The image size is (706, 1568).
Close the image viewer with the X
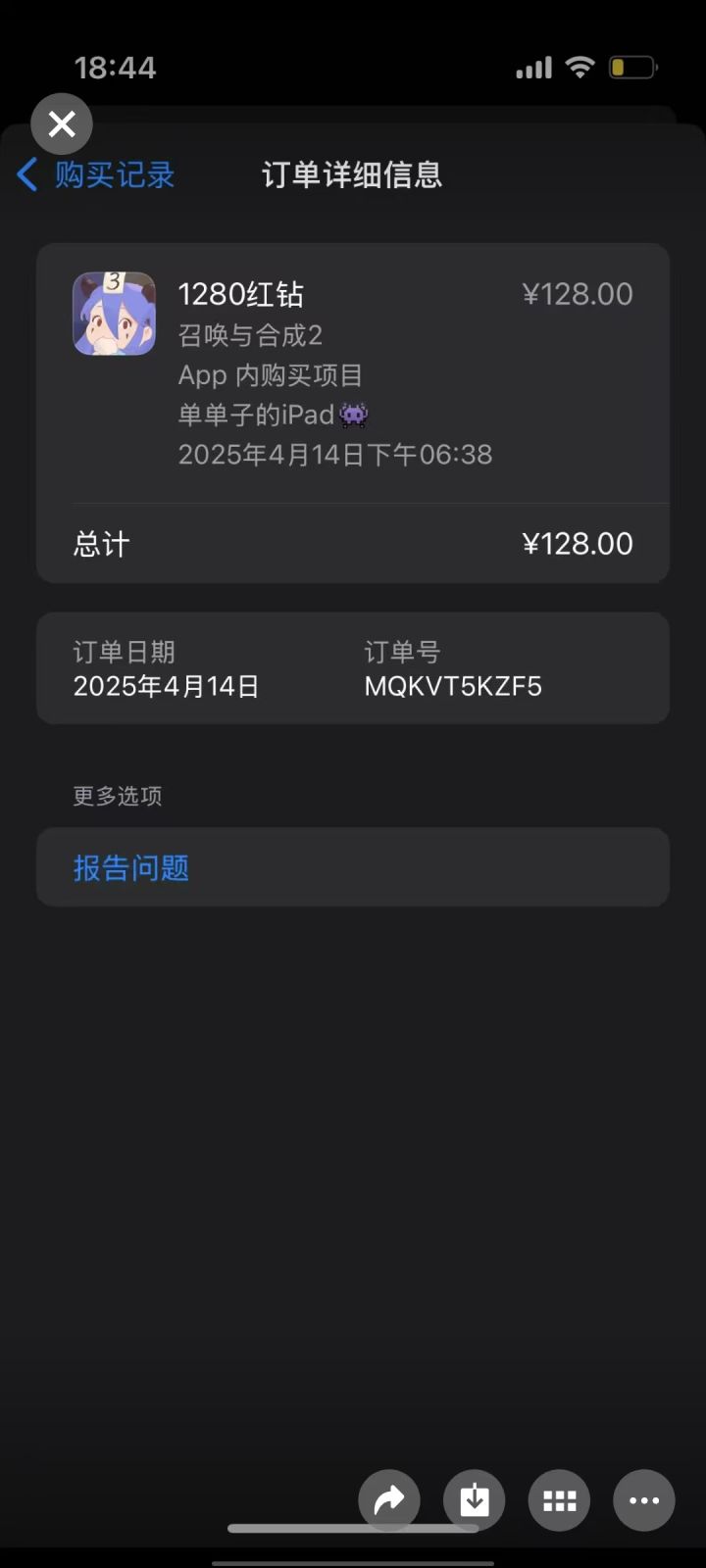coord(62,124)
